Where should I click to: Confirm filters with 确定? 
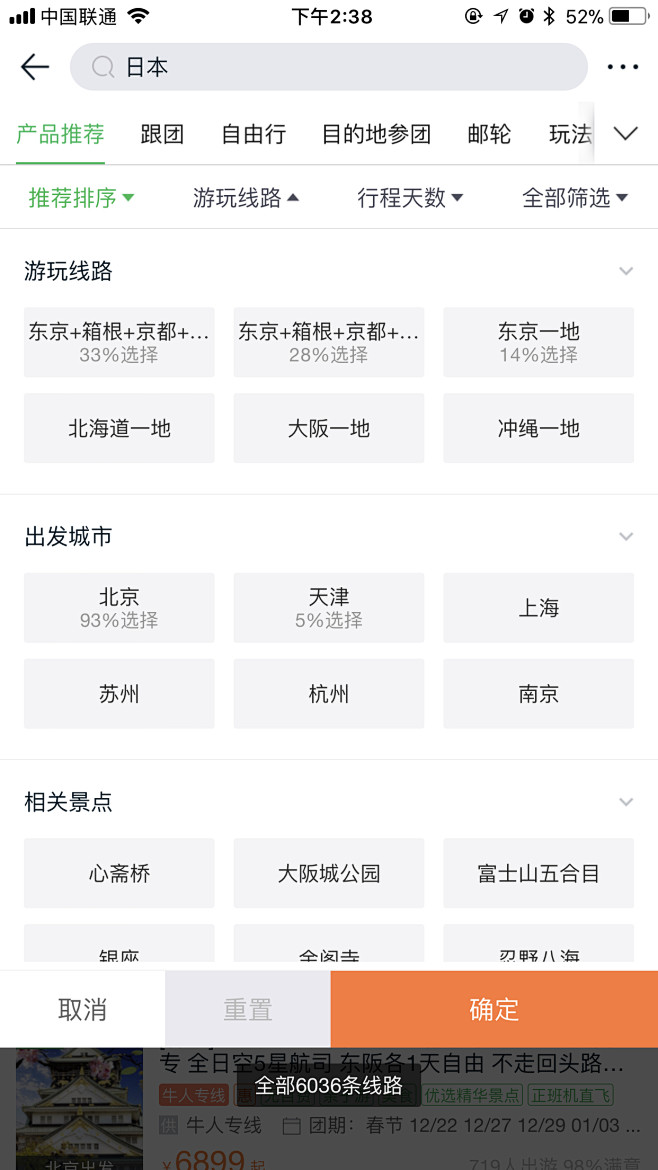[494, 1009]
